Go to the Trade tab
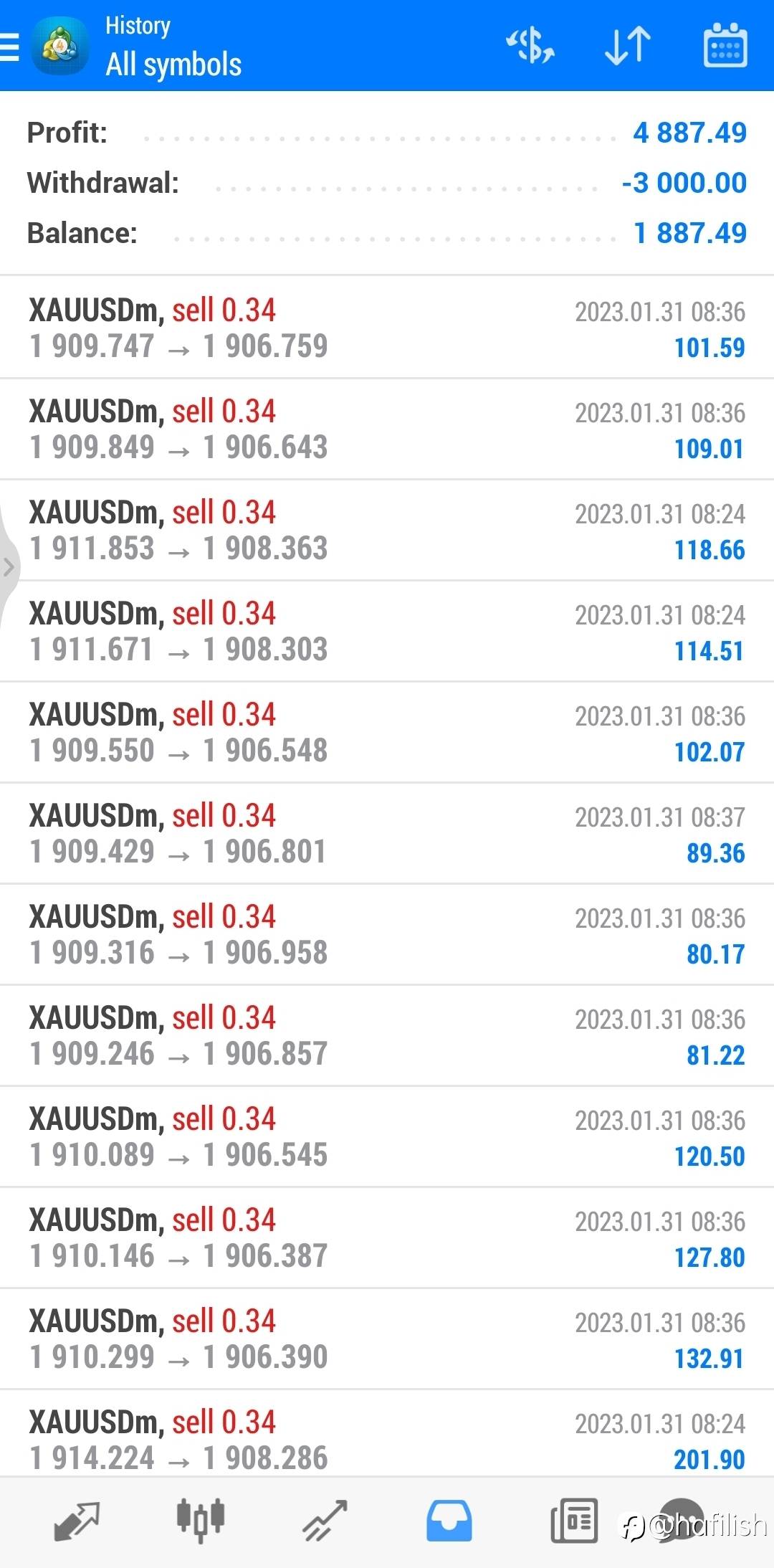Image resolution: width=774 pixels, height=1568 pixels. pyautogui.click(x=325, y=1521)
